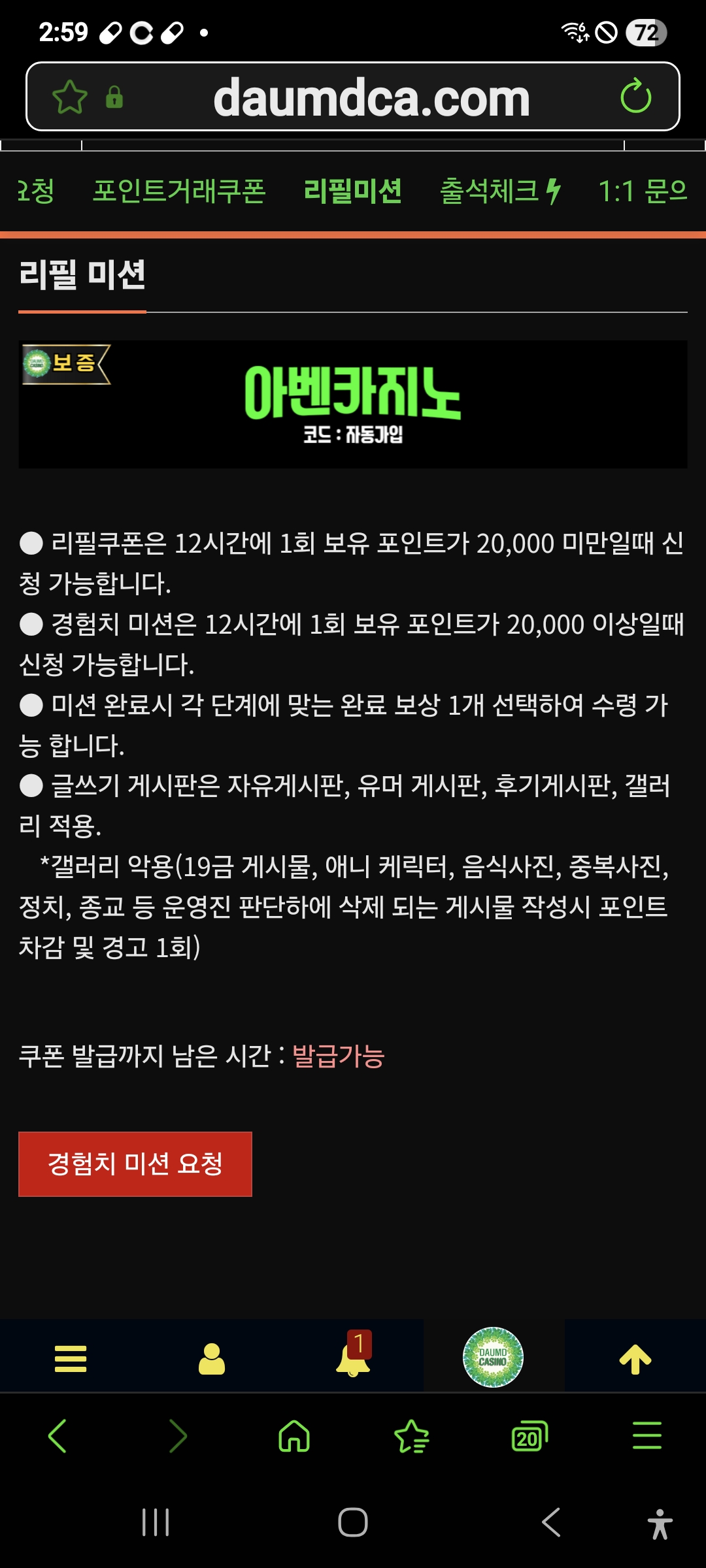Open the notifications bell with badge 1
Image resolution: width=706 pixels, height=1568 pixels.
tap(353, 1354)
